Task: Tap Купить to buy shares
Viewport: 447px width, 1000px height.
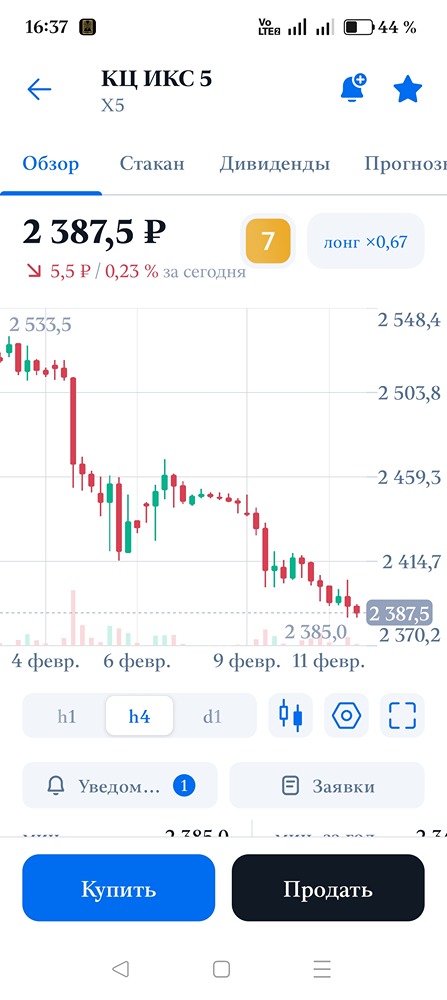Action: coord(119,888)
